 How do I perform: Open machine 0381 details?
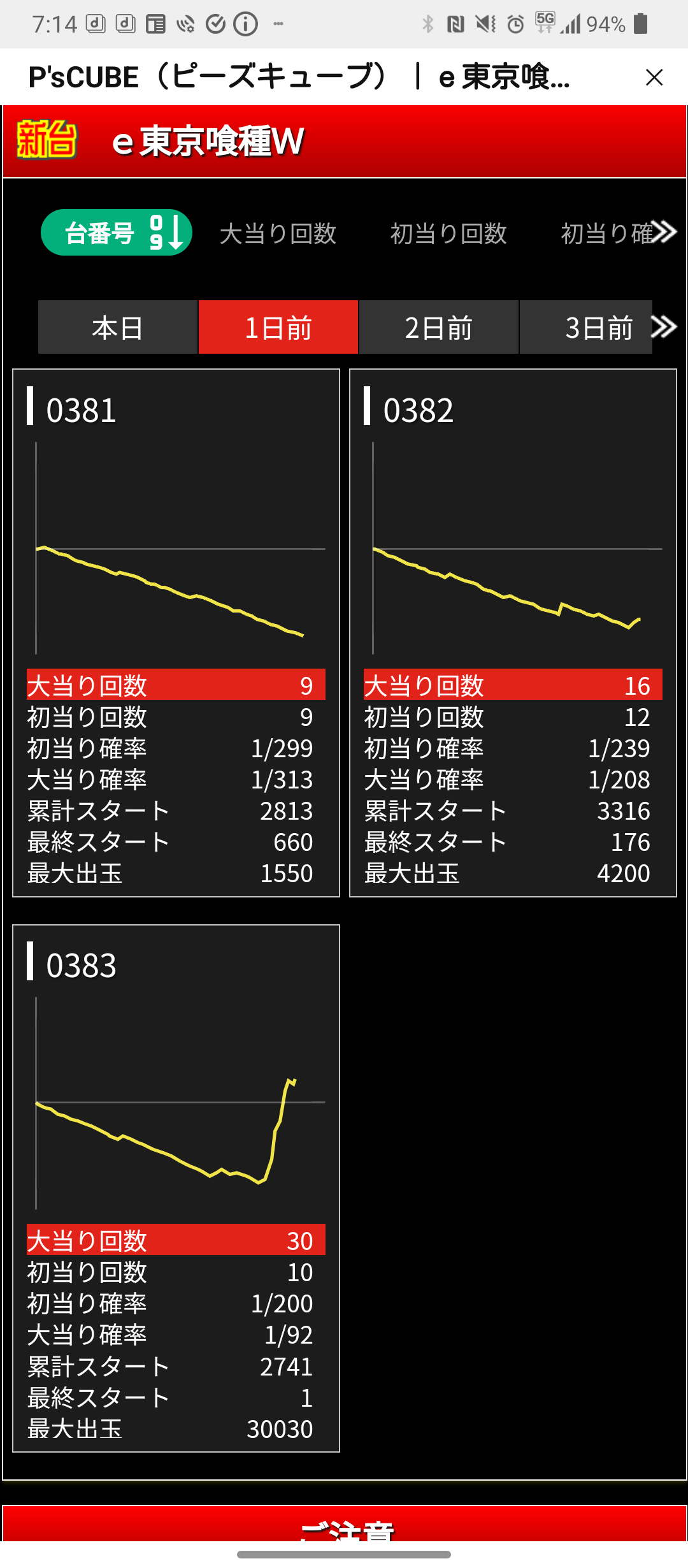[x=176, y=633]
